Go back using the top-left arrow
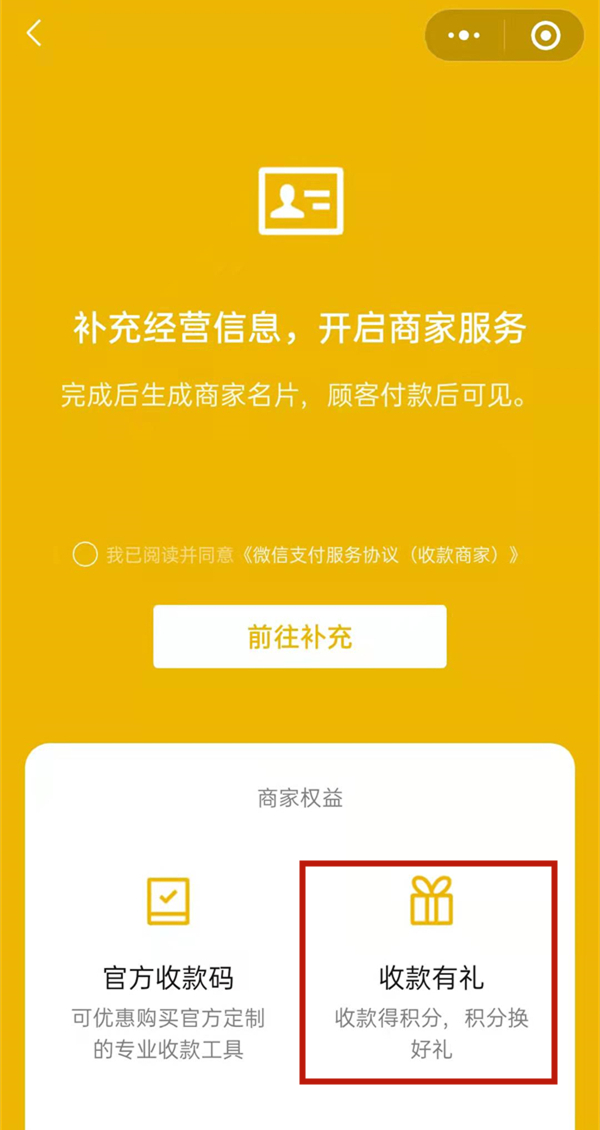 point(34,34)
